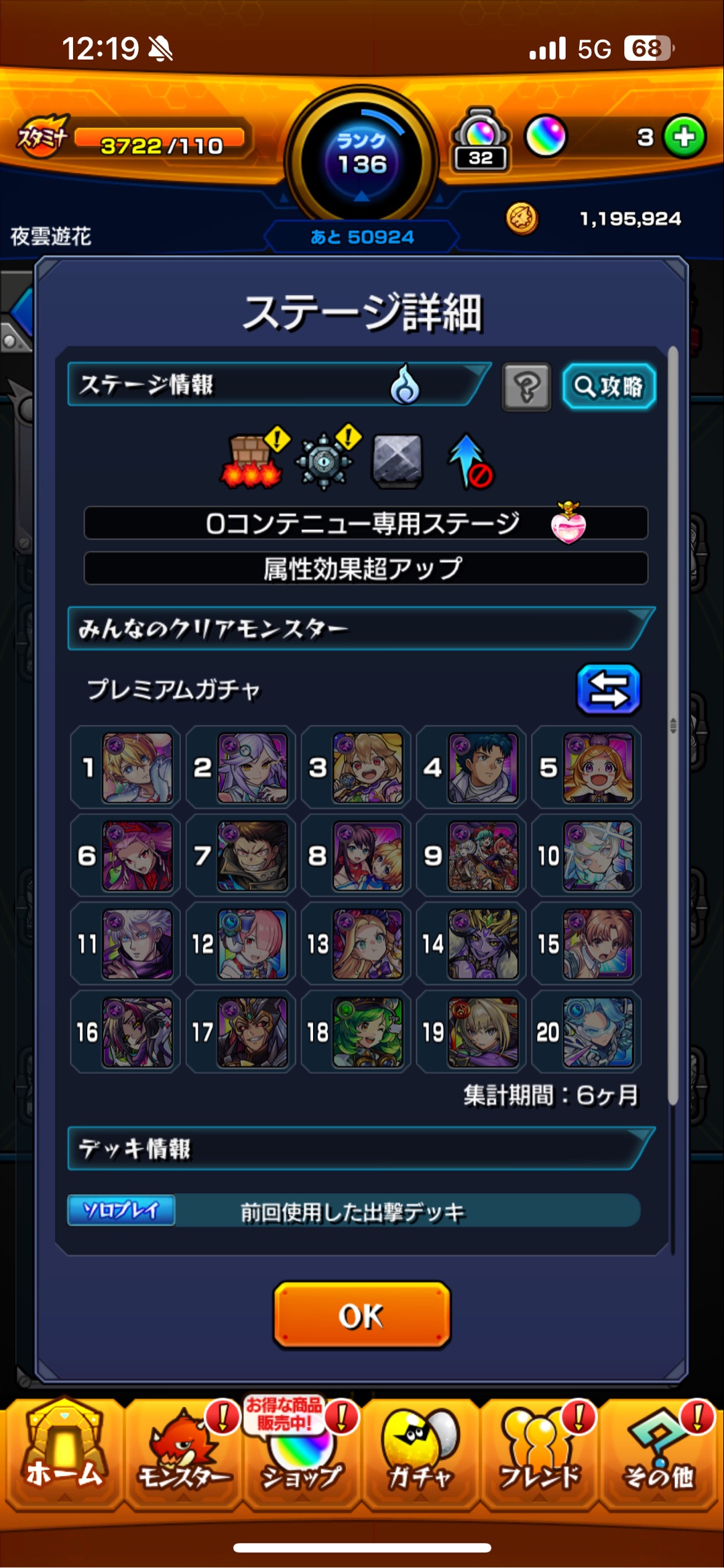The width and height of the screenshot is (724, 1568).
Task: Select the ソロプレイ previous deck row
Action: coord(354,1211)
